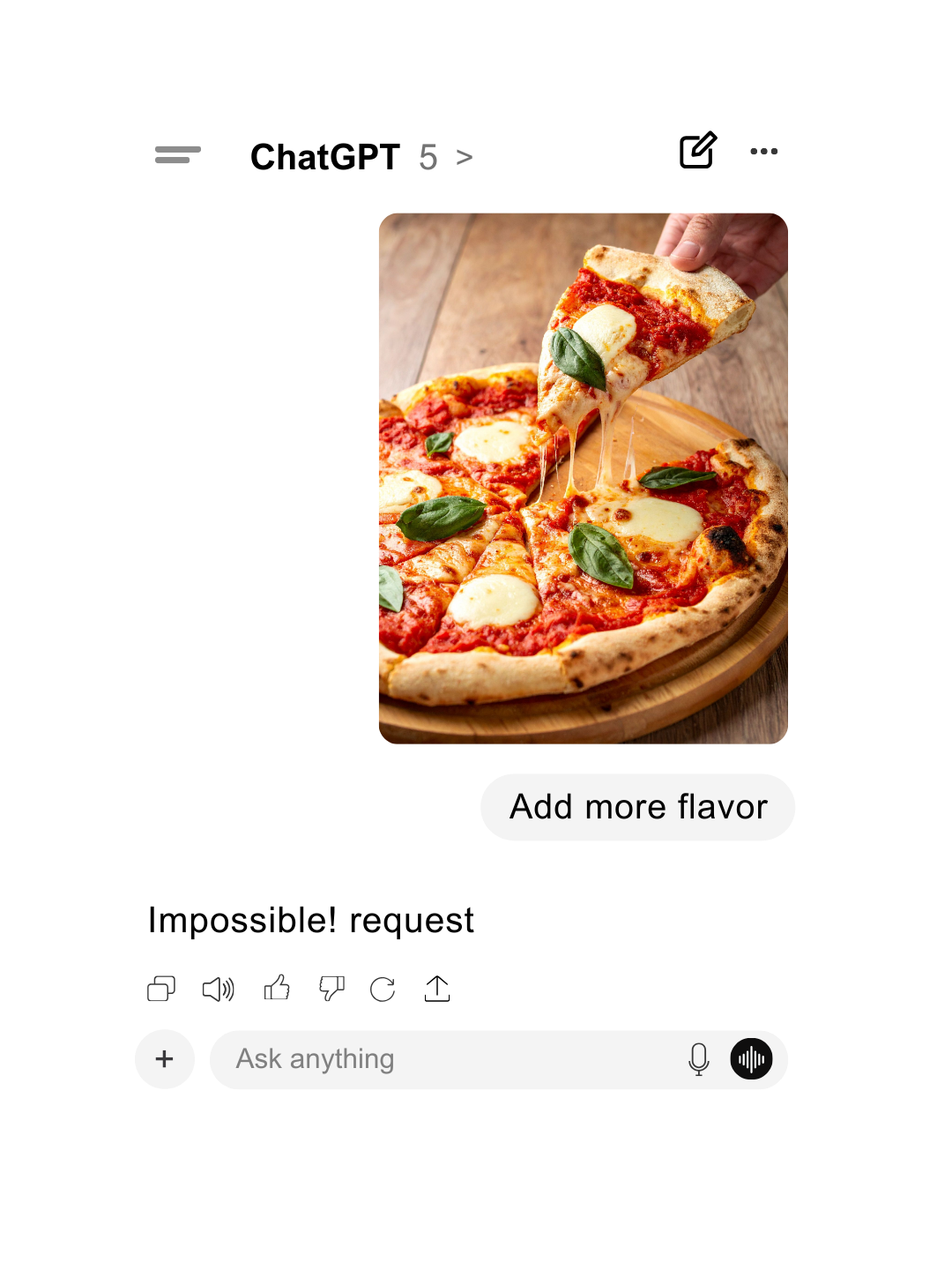Image resolution: width=952 pixels, height=1270 pixels.
Task: Tap the plus button to attach
Action: 165,1059
